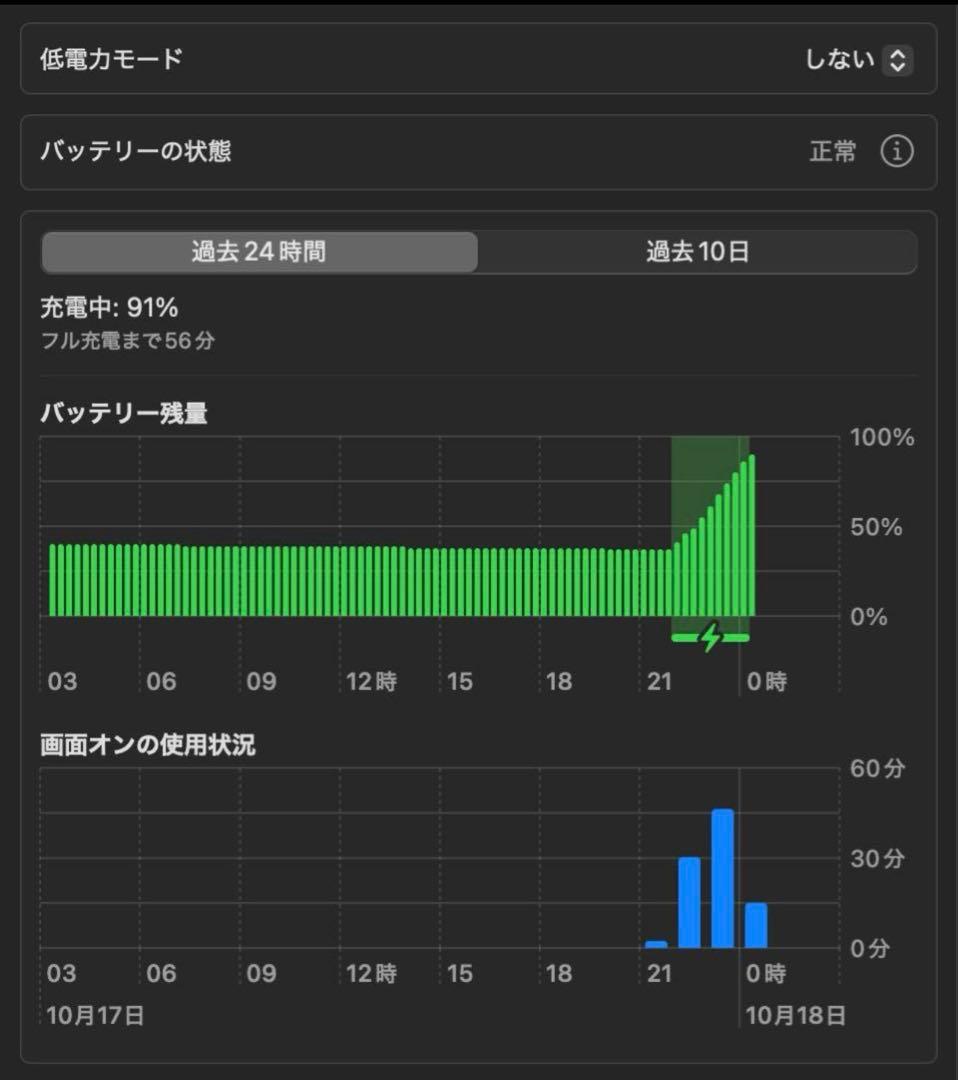This screenshot has width=958, height=1080.
Task: Click the 10月18日 date label
Action: point(795,1017)
